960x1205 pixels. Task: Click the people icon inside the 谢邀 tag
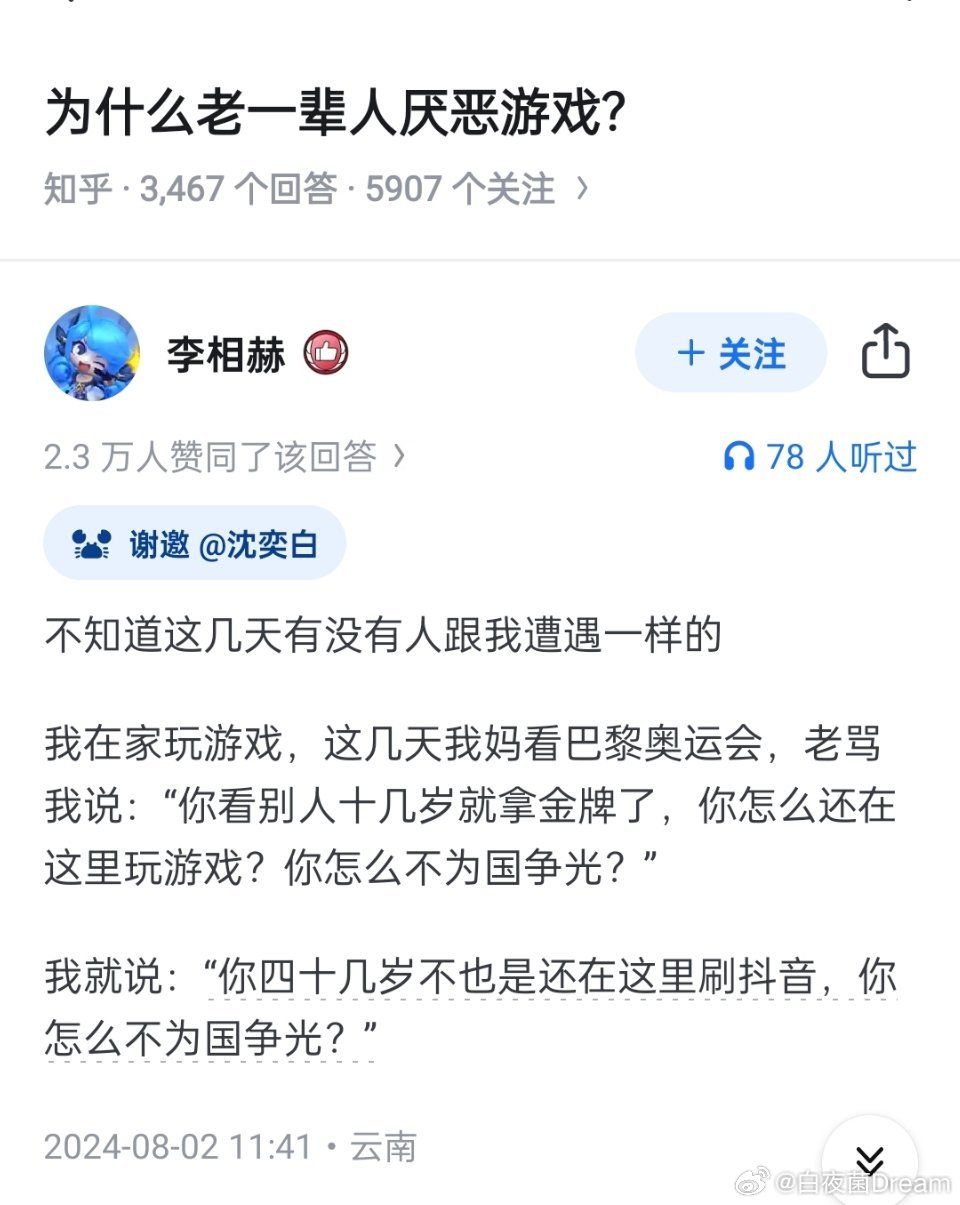[90, 542]
